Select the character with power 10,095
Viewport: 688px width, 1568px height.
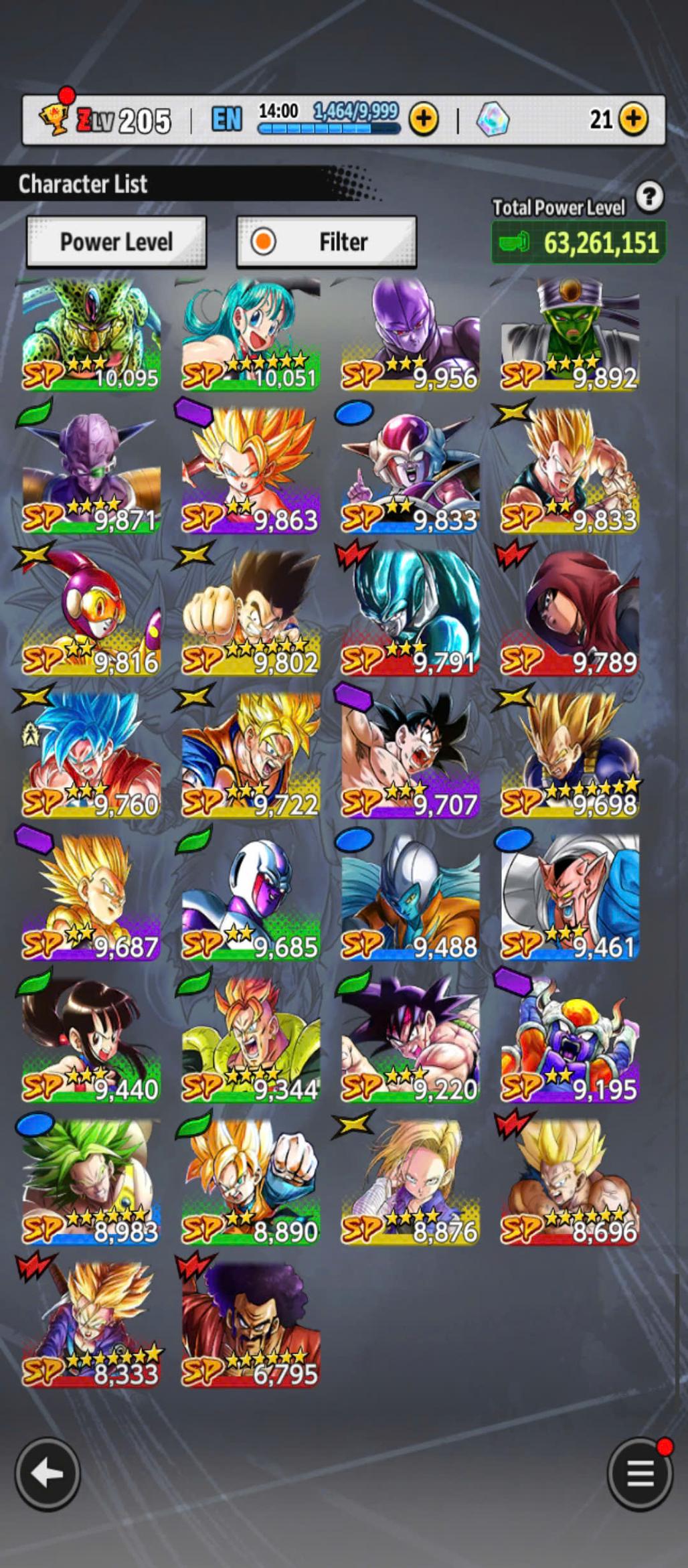tap(92, 335)
